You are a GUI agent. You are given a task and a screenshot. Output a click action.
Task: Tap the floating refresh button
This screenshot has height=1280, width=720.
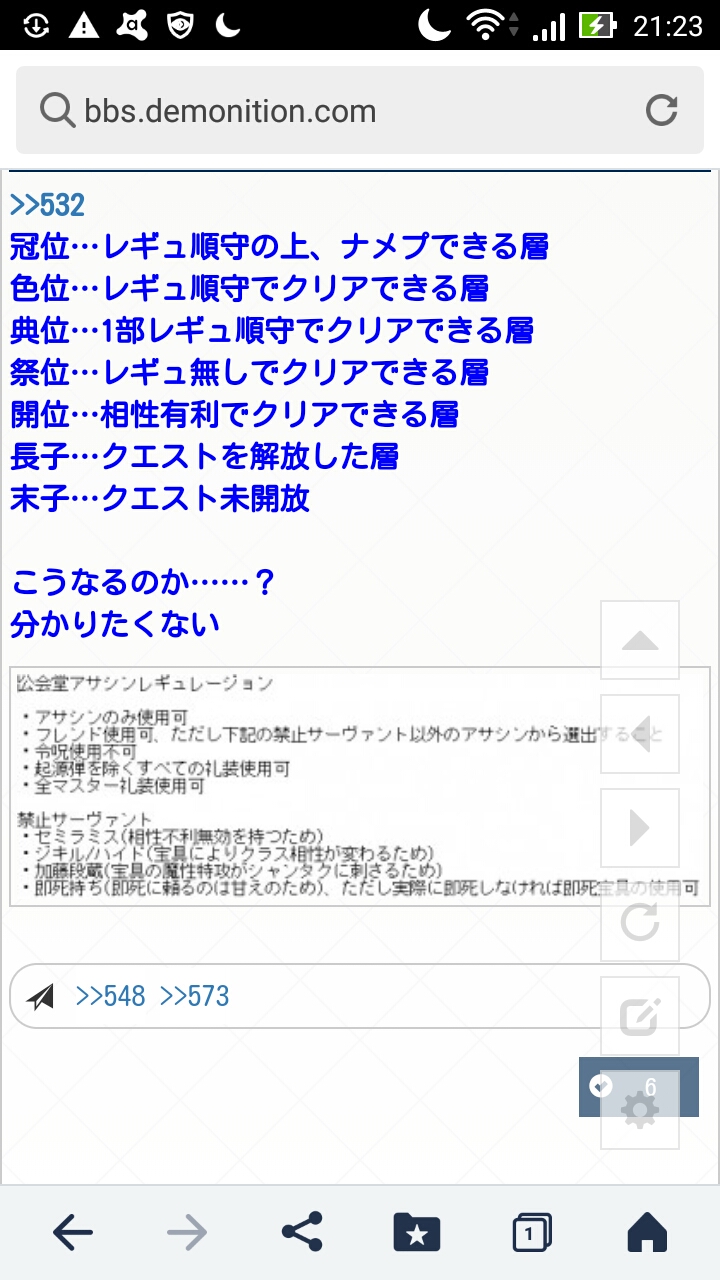tap(640, 922)
